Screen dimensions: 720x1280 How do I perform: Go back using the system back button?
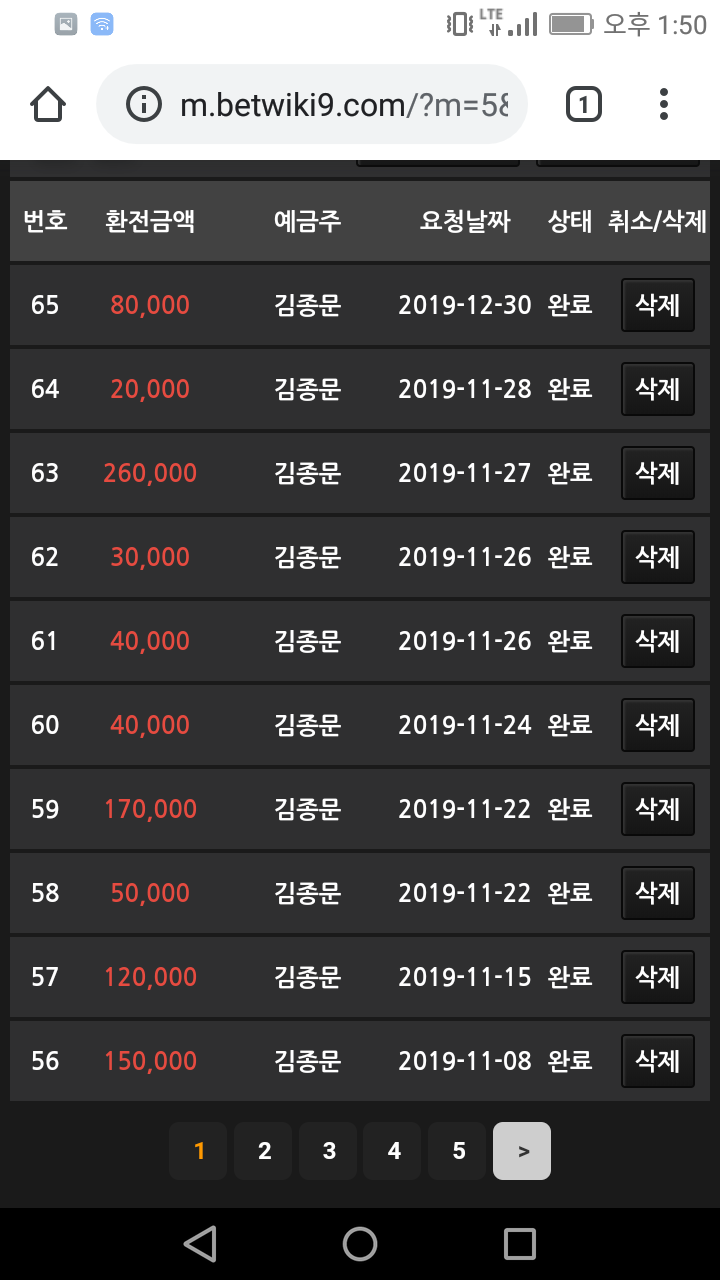coord(200,1244)
